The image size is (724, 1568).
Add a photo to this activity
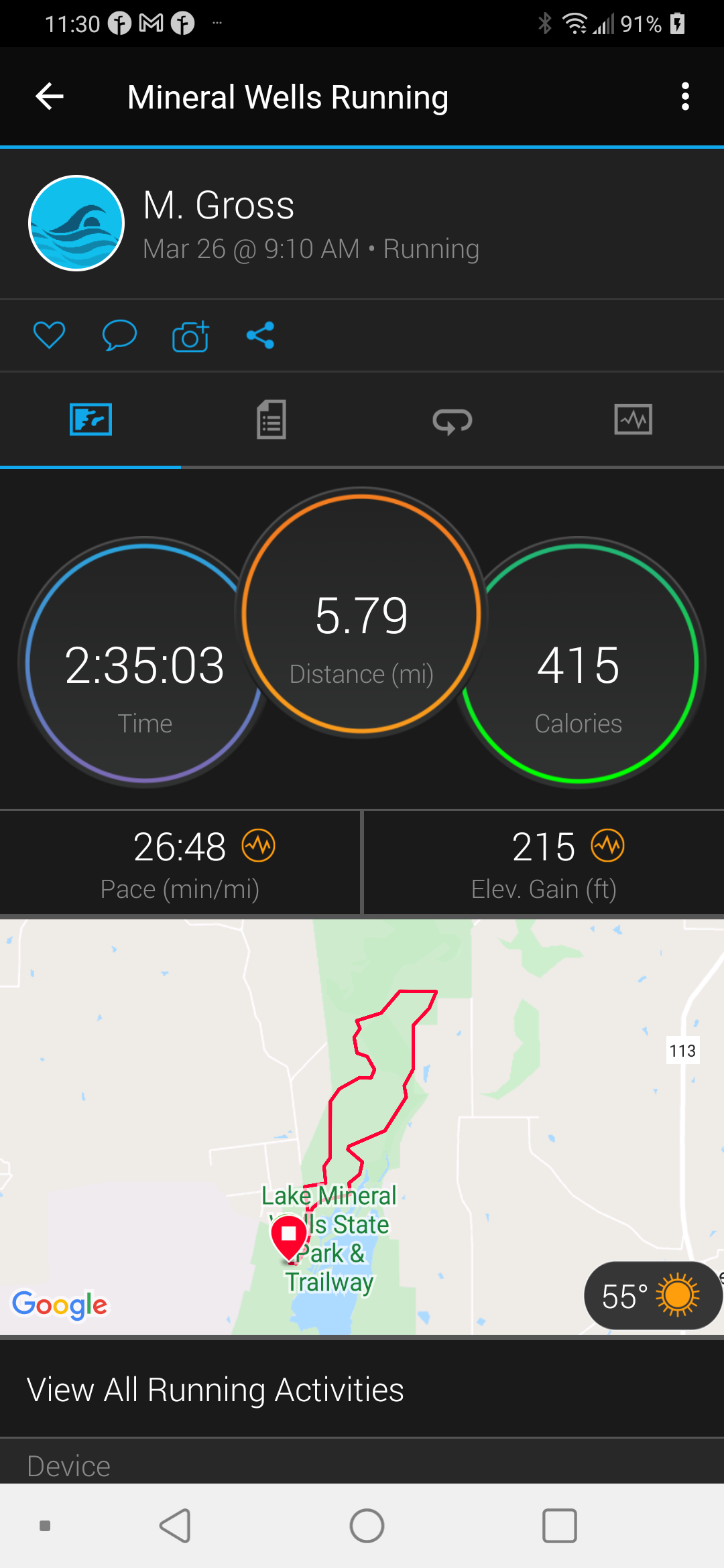(x=190, y=336)
